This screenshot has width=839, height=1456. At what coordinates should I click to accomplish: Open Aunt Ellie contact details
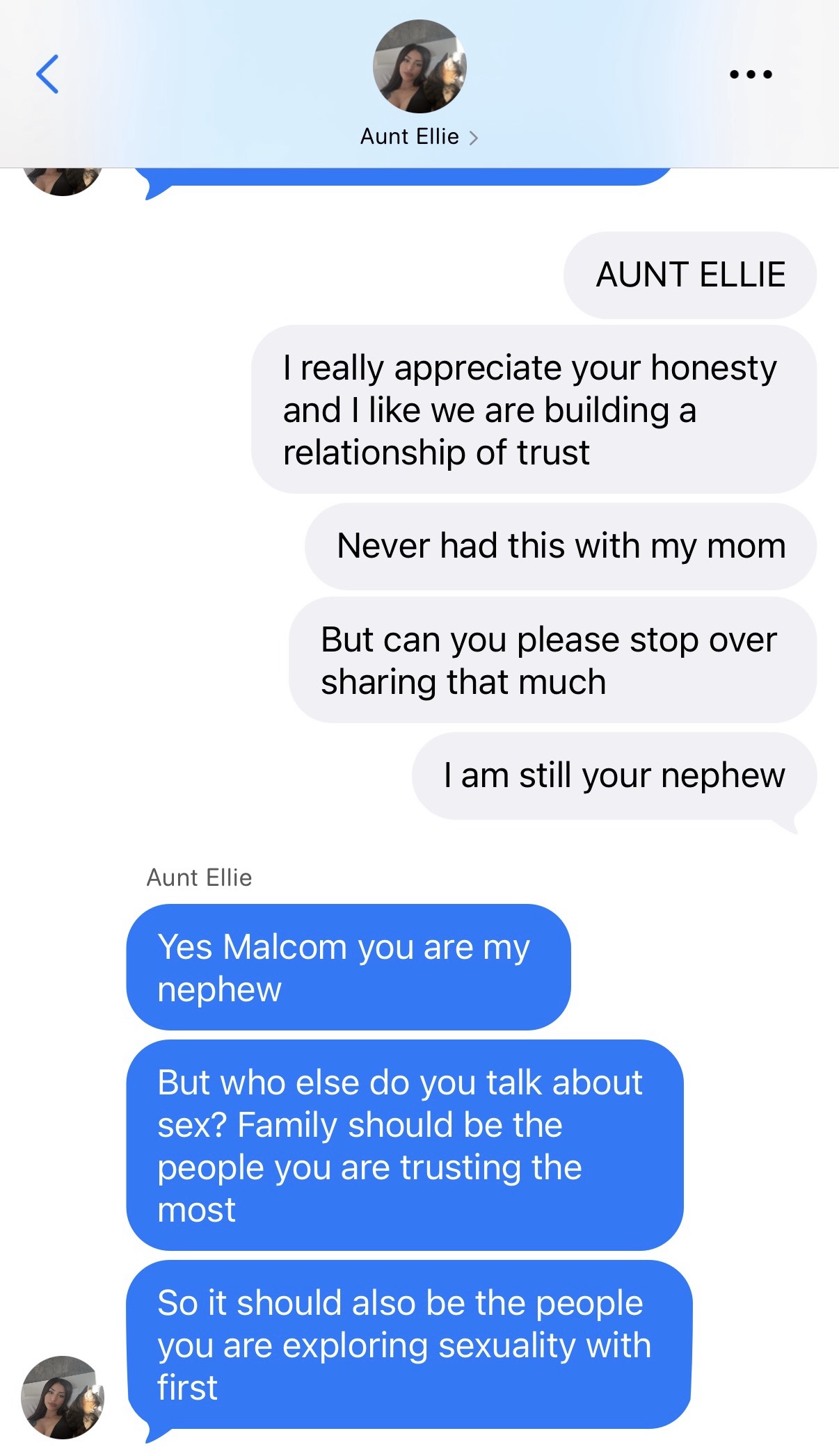[x=419, y=136]
